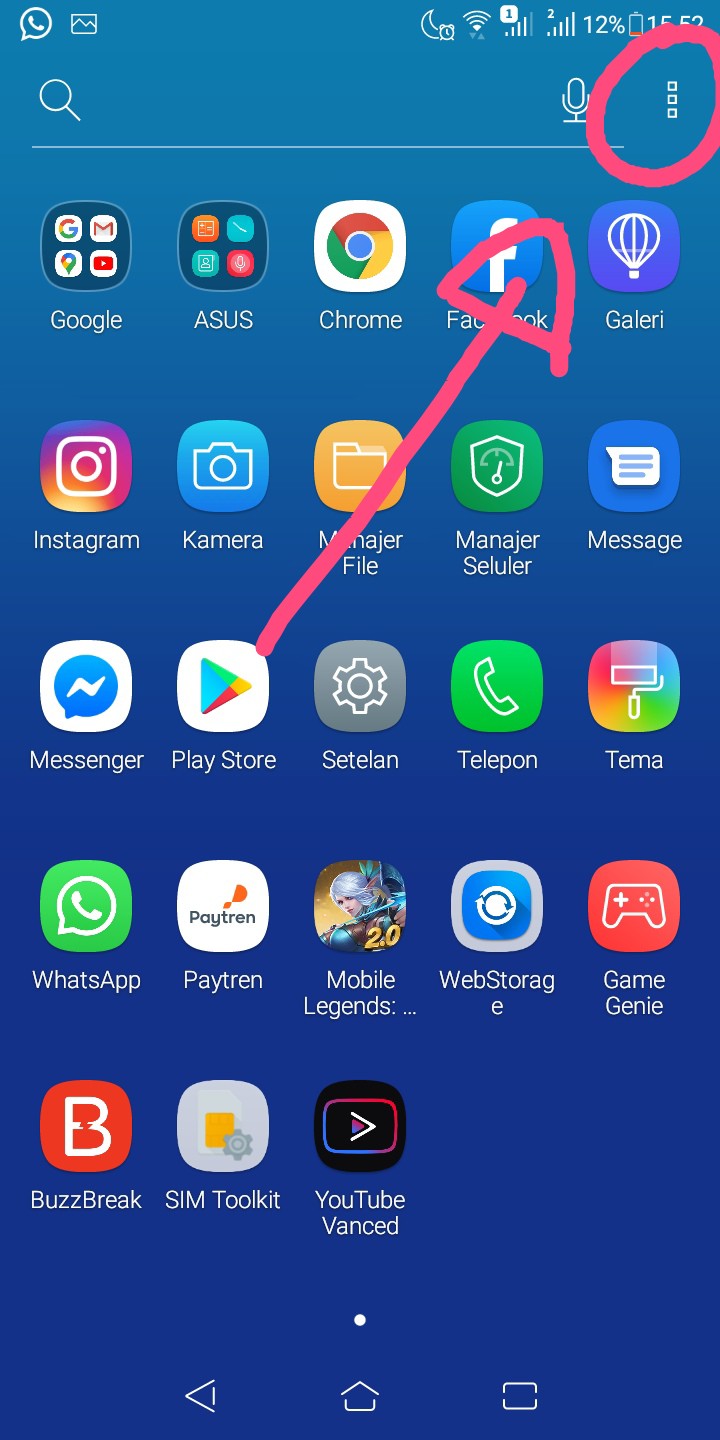The width and height of the screenshot is (720, 1440).
Task: Open the Galeri app
Action: (634, 246)
